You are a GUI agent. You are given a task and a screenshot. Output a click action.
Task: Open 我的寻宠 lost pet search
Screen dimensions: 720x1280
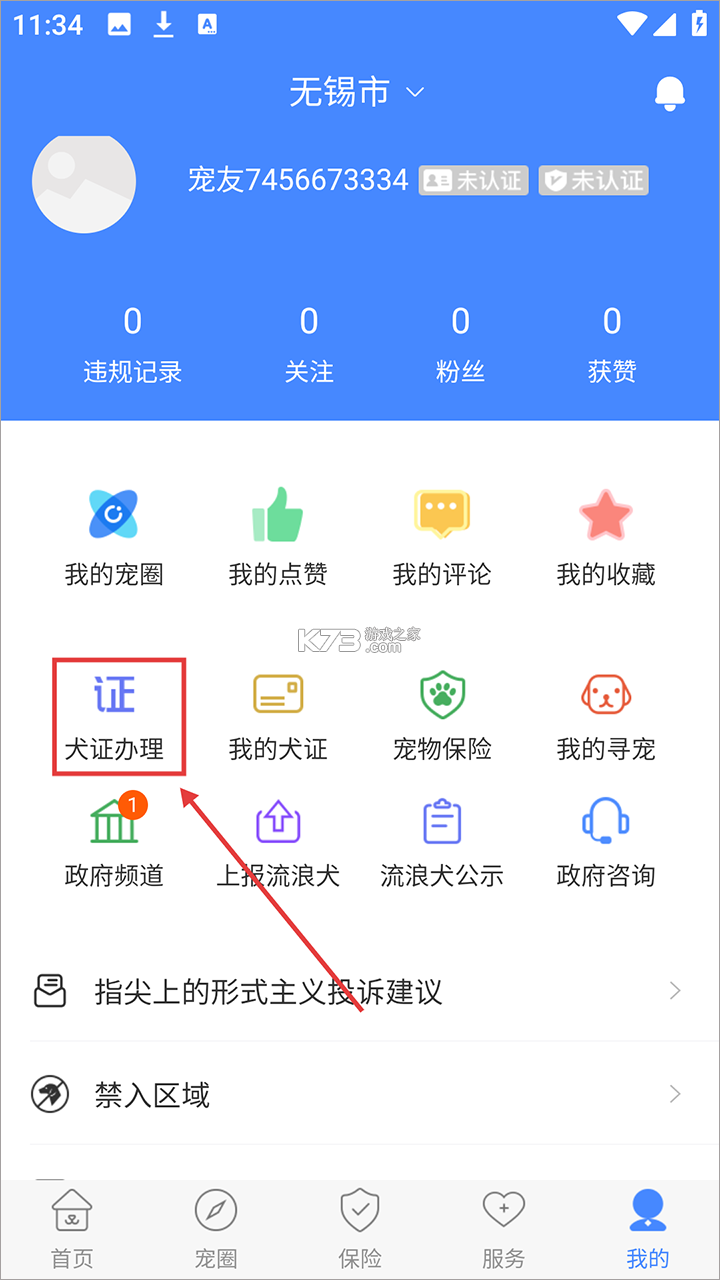pos(604,715)
